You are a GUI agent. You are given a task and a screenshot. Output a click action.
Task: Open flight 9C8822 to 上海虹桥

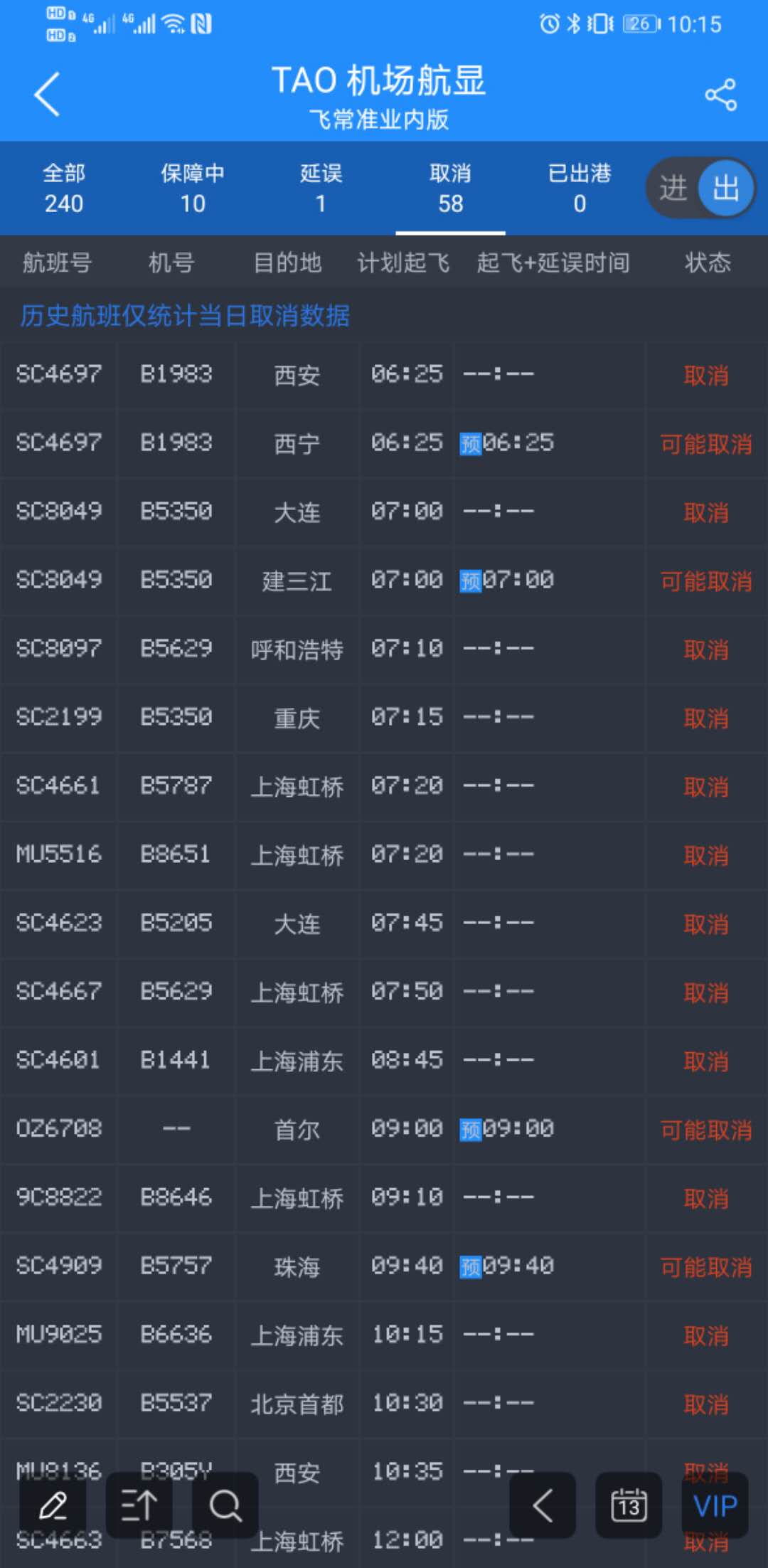(384, 1198)
